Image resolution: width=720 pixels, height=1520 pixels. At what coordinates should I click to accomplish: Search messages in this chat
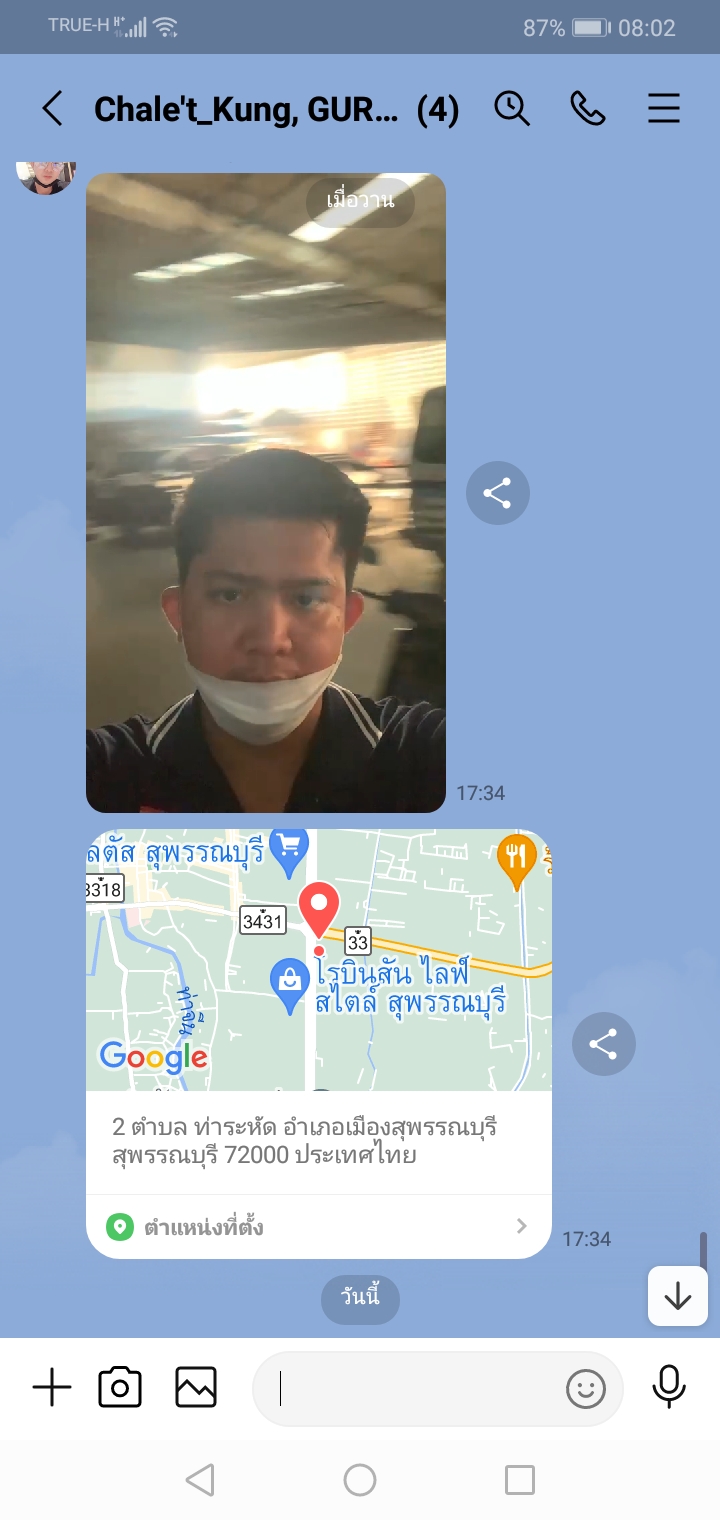pos(512,108)
